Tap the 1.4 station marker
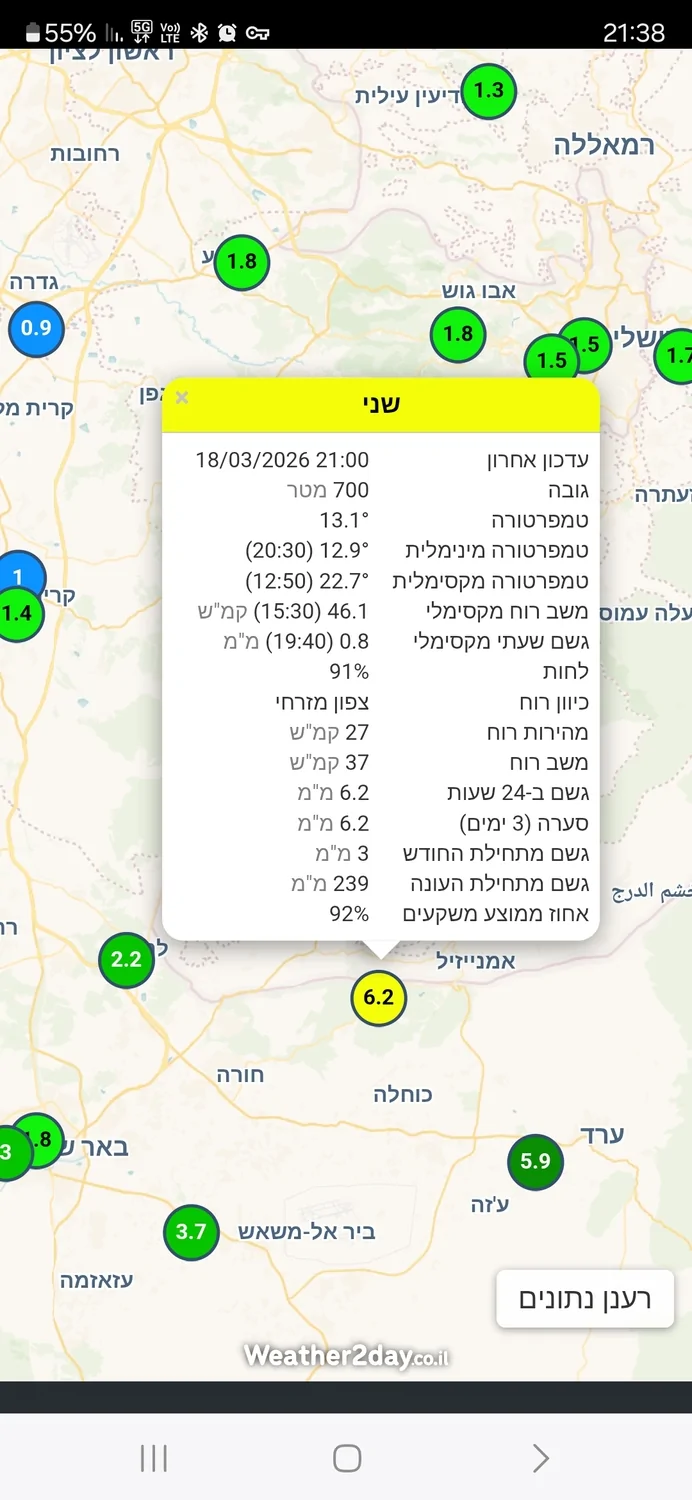This screenshot has width=692, height=1500. (x=17, y=614)
